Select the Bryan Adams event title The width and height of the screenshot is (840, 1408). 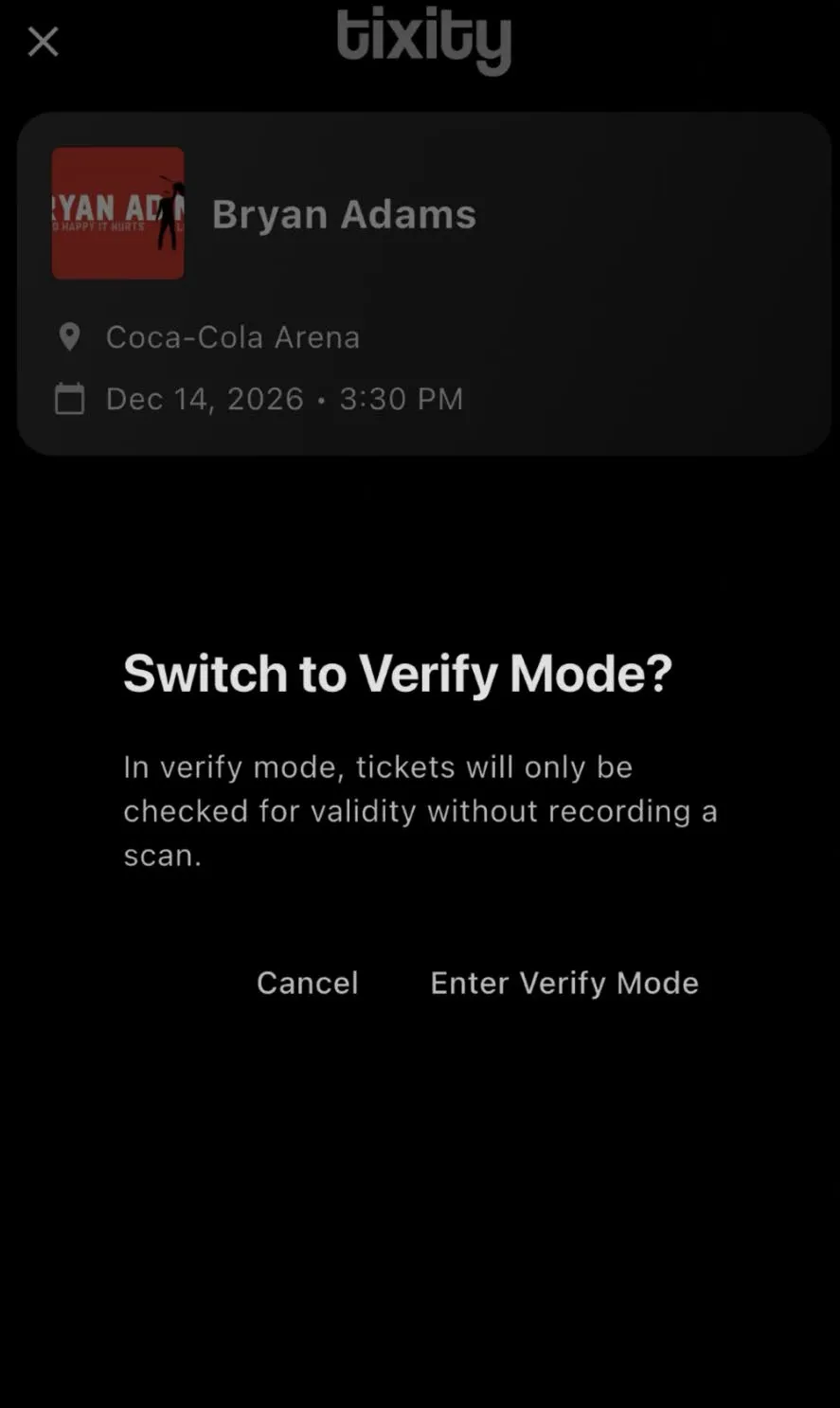click(344, 213)
